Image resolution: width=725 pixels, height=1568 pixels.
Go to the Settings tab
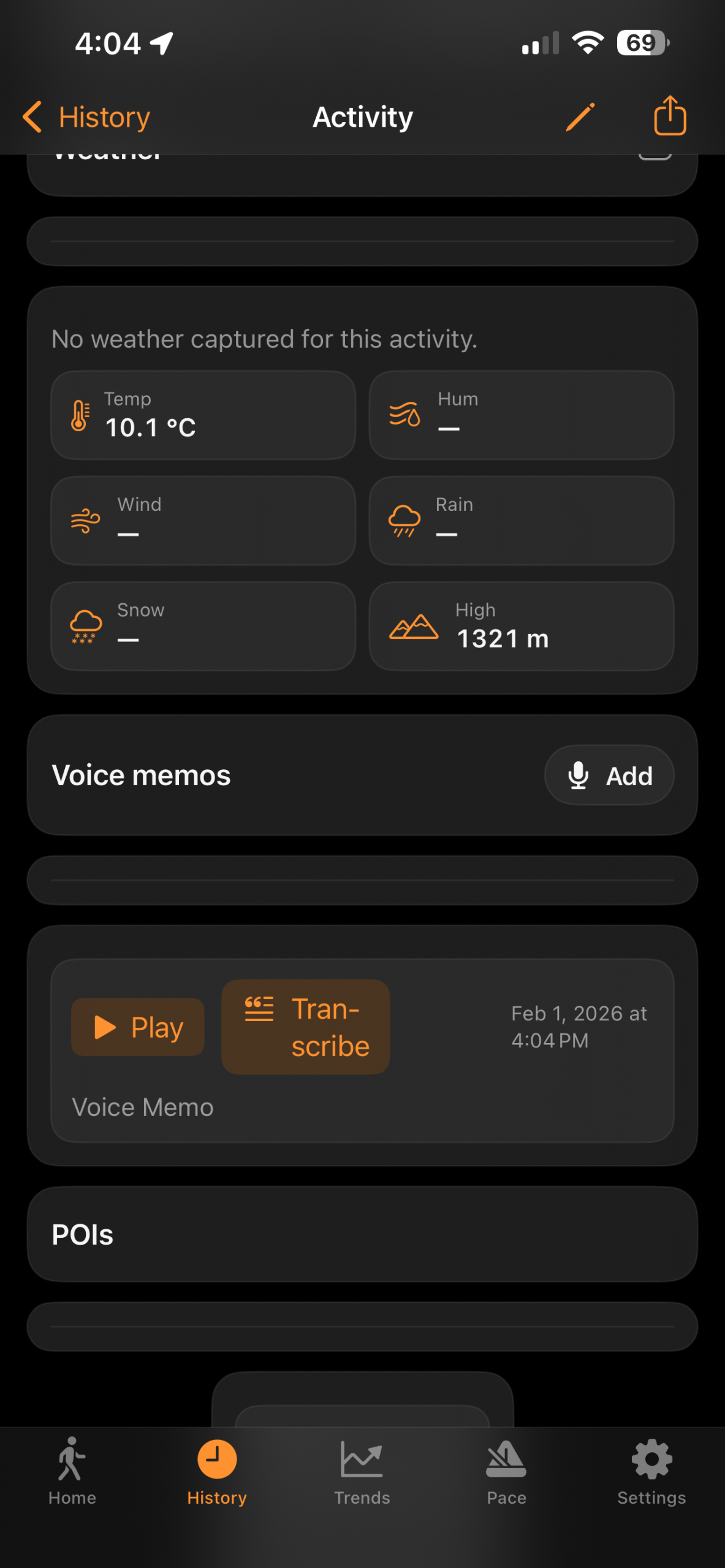(x=651, y=1471)
